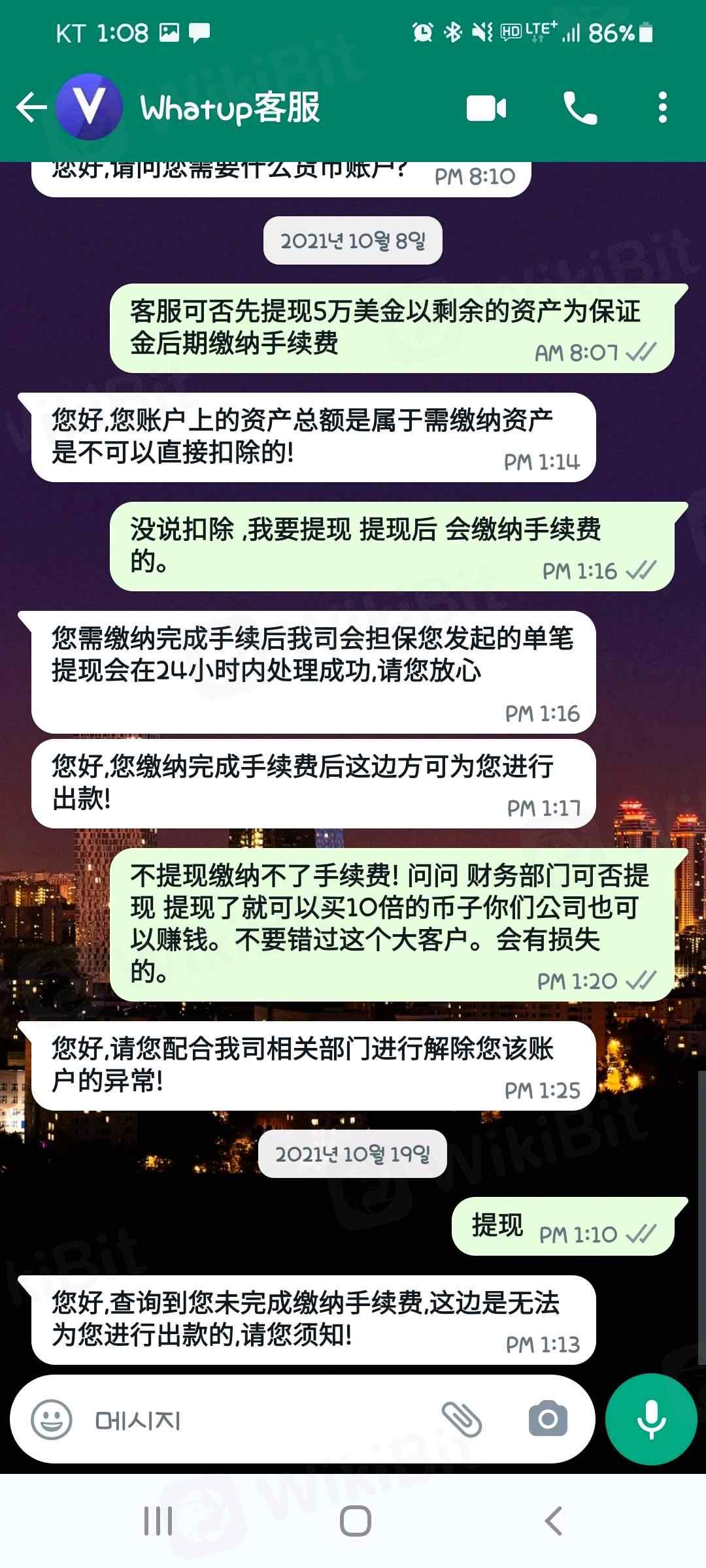Open the attachment paperclip menu

(462, 1420)
